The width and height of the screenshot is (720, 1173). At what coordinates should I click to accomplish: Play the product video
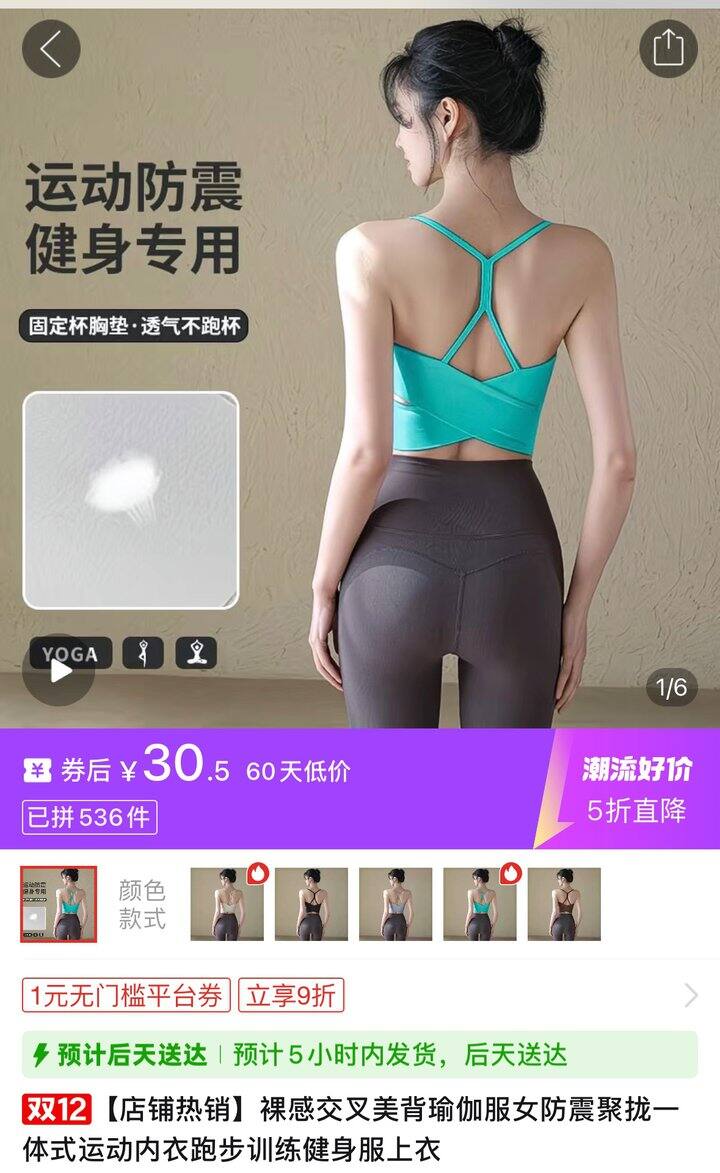[x=59, y=669]
